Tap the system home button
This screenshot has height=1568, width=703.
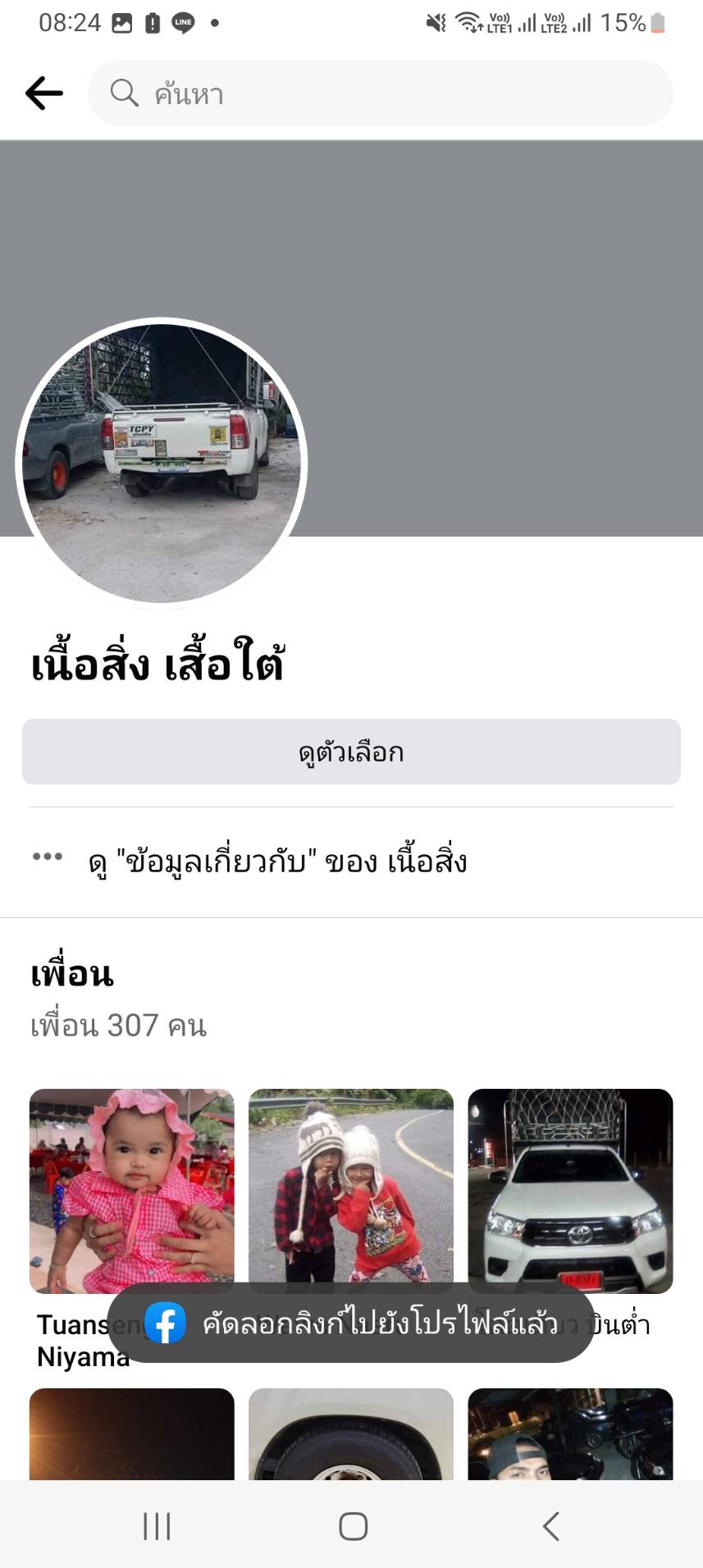click(353, 1526)
